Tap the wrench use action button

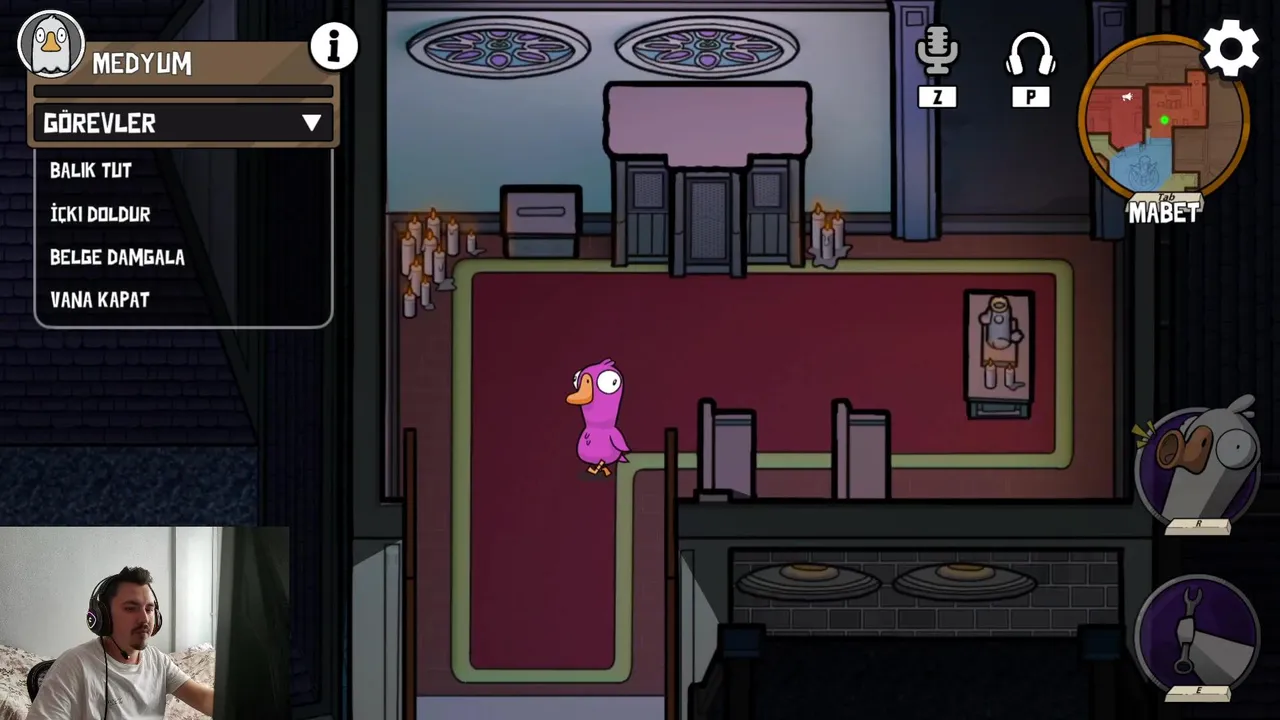[x=1197, y=633]
